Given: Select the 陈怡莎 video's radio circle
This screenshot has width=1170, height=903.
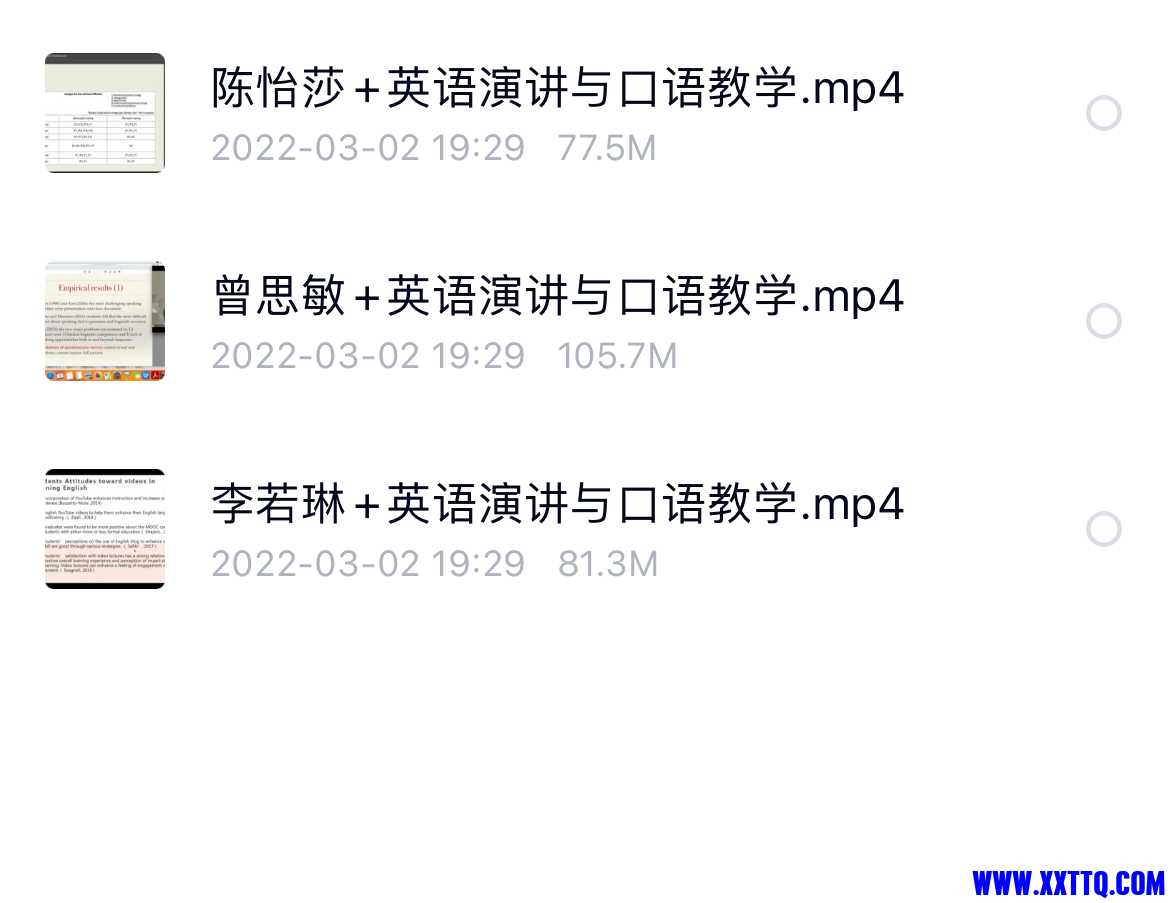Looking at the screenshot, I should (x=1103, y=114).
